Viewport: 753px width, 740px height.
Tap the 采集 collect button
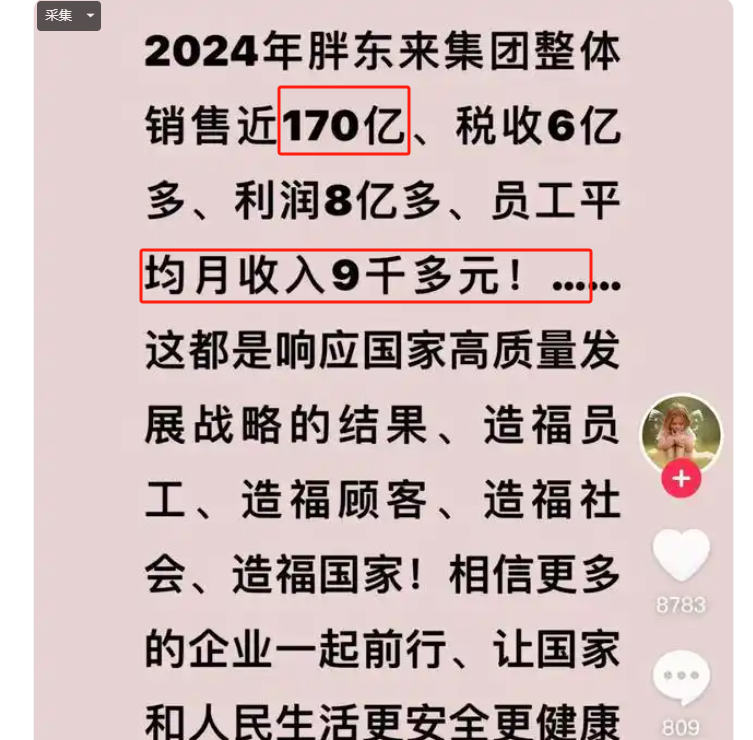(58, 16)
